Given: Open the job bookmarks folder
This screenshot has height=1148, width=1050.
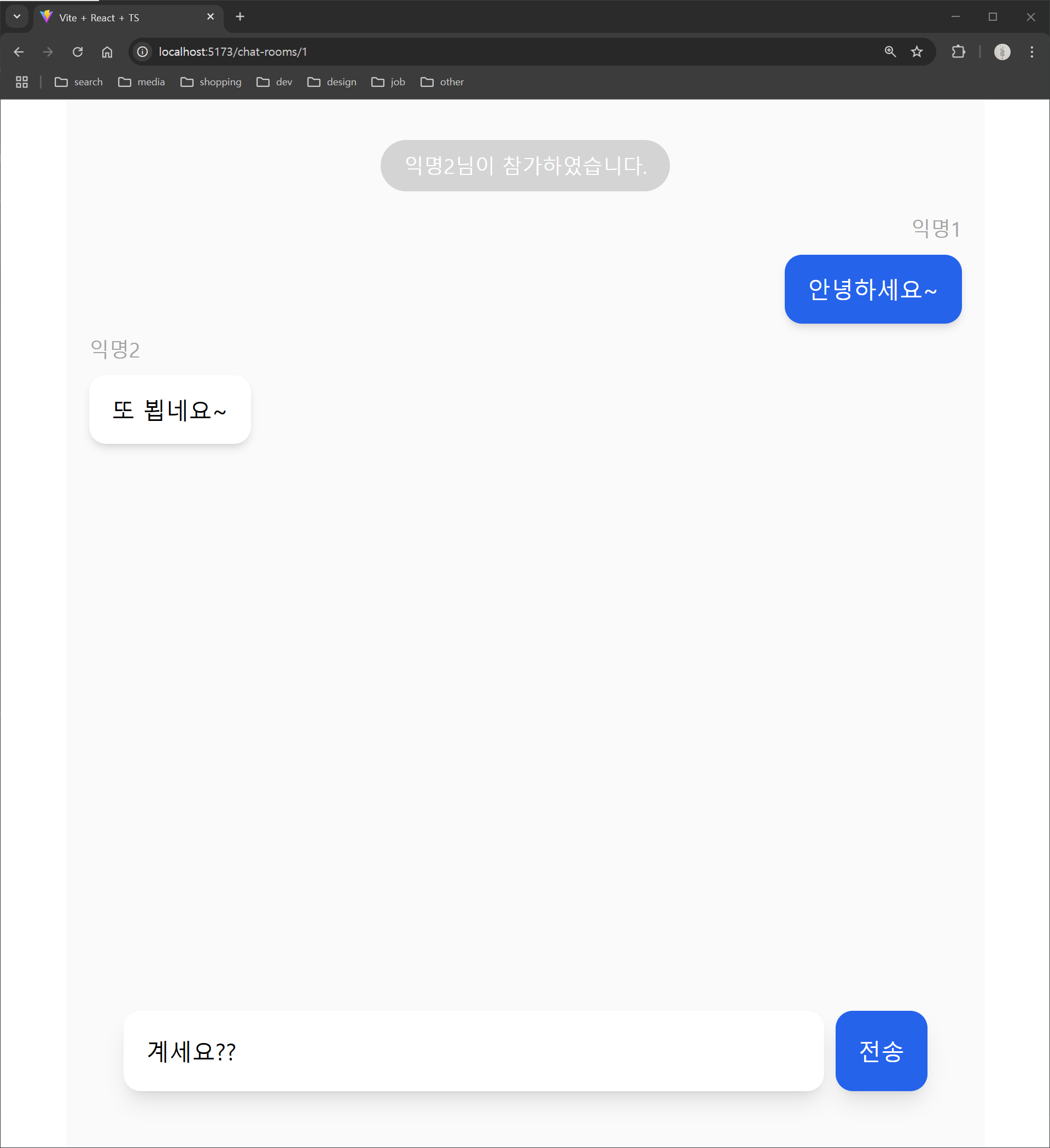Looking at the screenshot, I should click(x=388, y=82).
